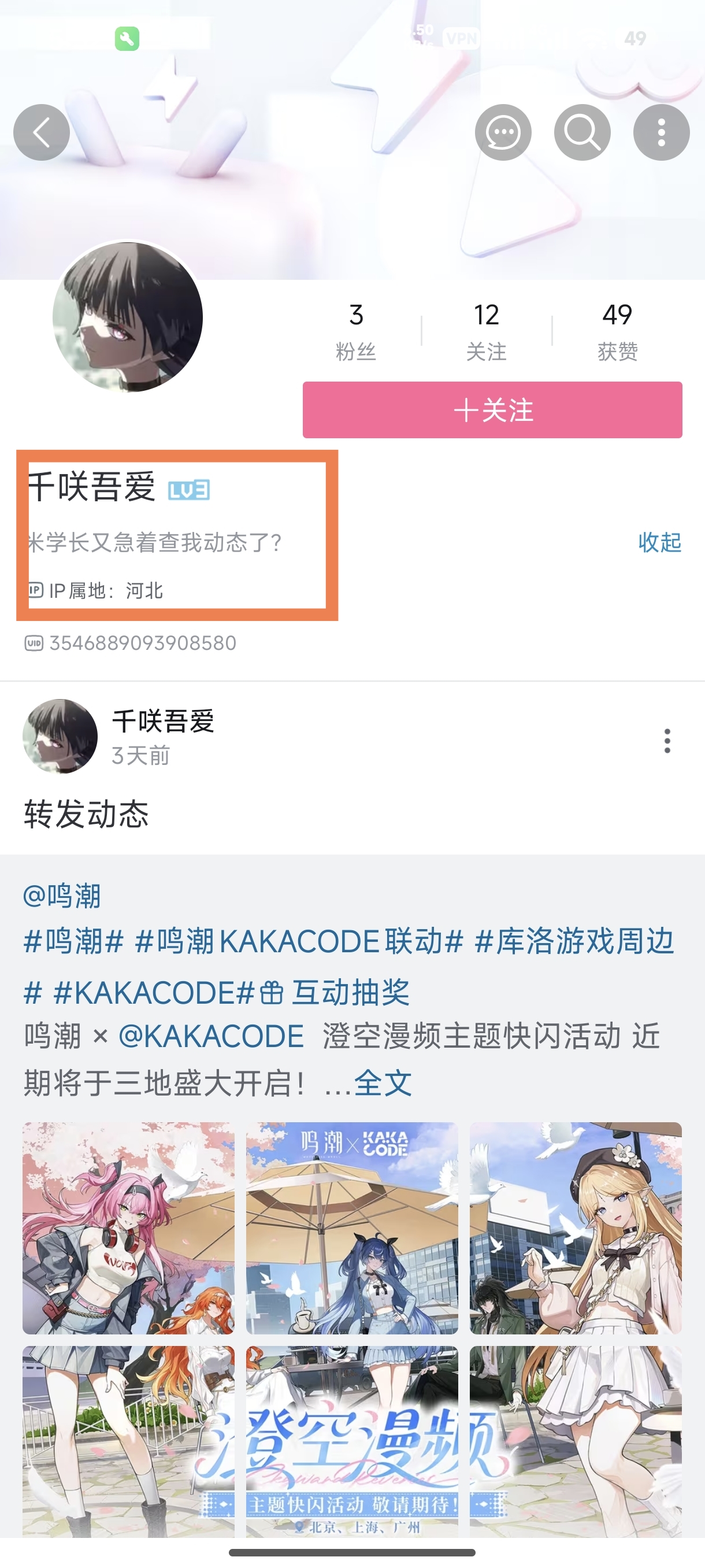This screenshot has height=1568, width=705.
Task: Follow 千咲吾爱 with the pink 关注 button
Action: pos(492,410)
